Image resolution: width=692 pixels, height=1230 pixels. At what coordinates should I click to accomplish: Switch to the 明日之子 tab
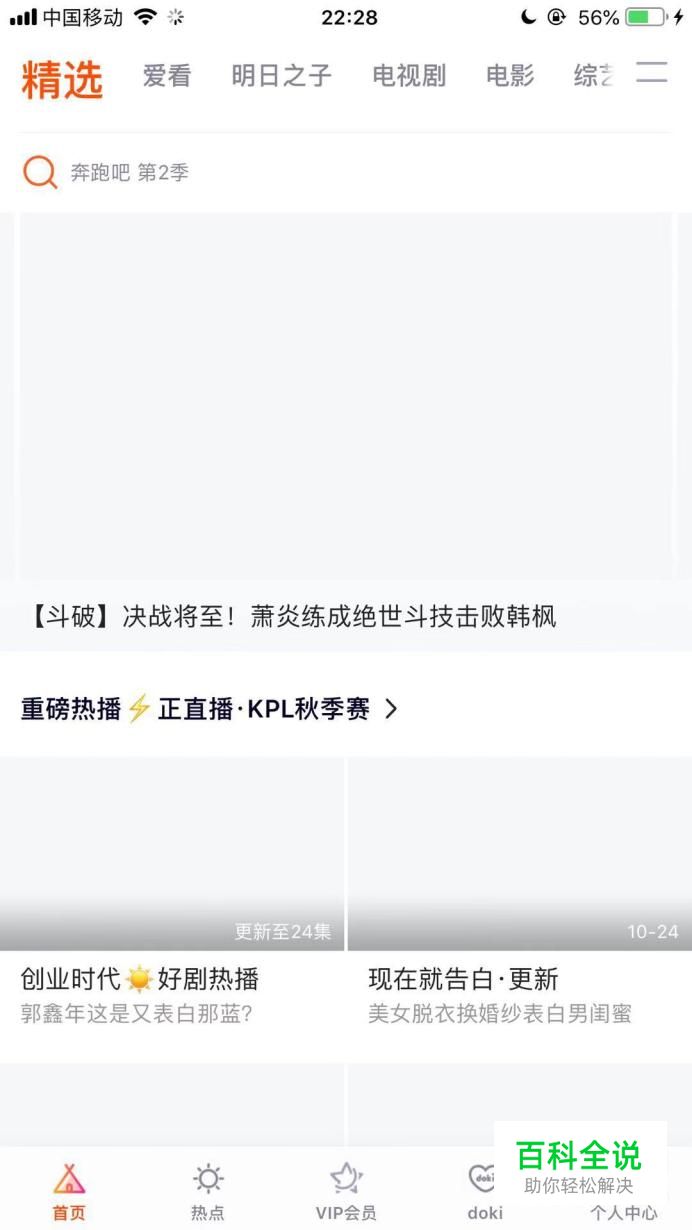click(281, 76)
